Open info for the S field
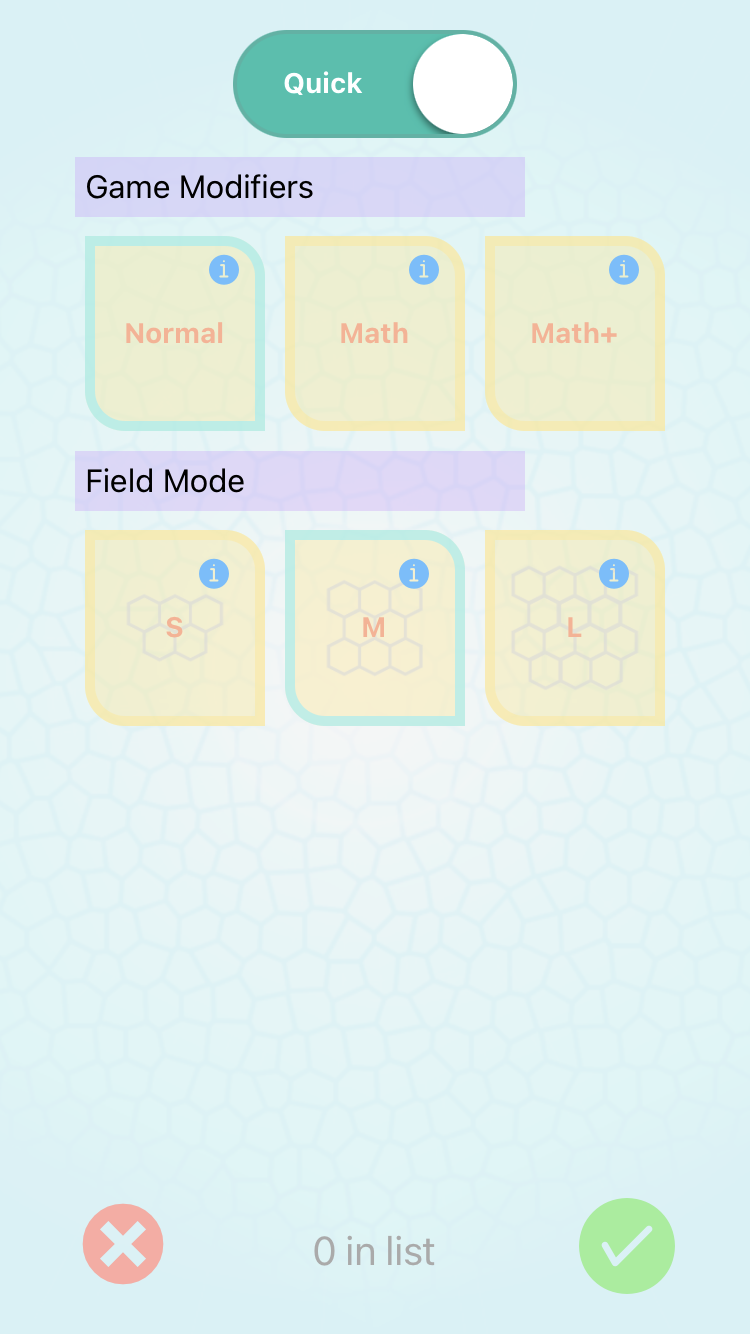 (214, 574)
